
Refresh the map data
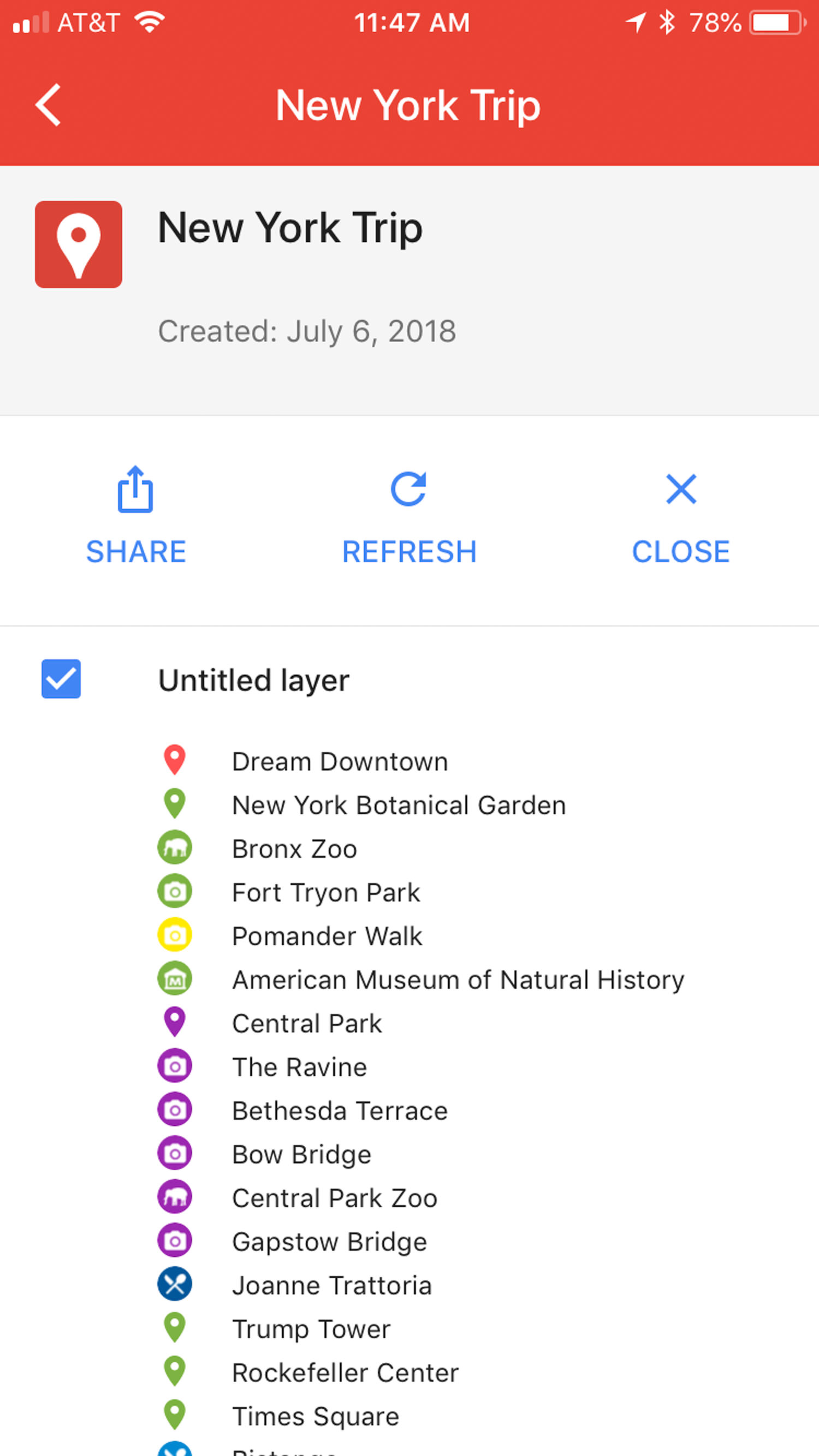tap(410, 516)
